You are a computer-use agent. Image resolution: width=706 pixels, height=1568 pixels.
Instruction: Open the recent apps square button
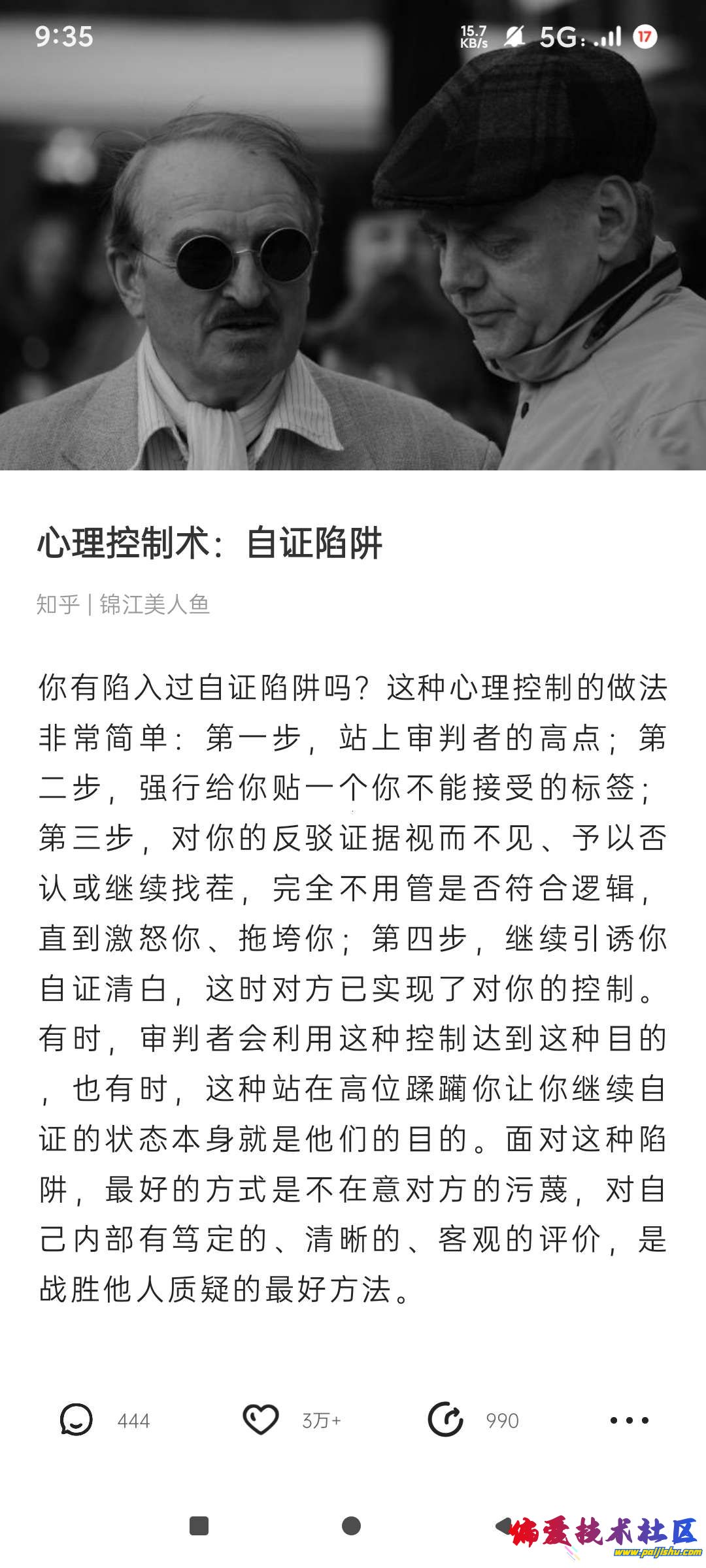[x=199, y=1526]
